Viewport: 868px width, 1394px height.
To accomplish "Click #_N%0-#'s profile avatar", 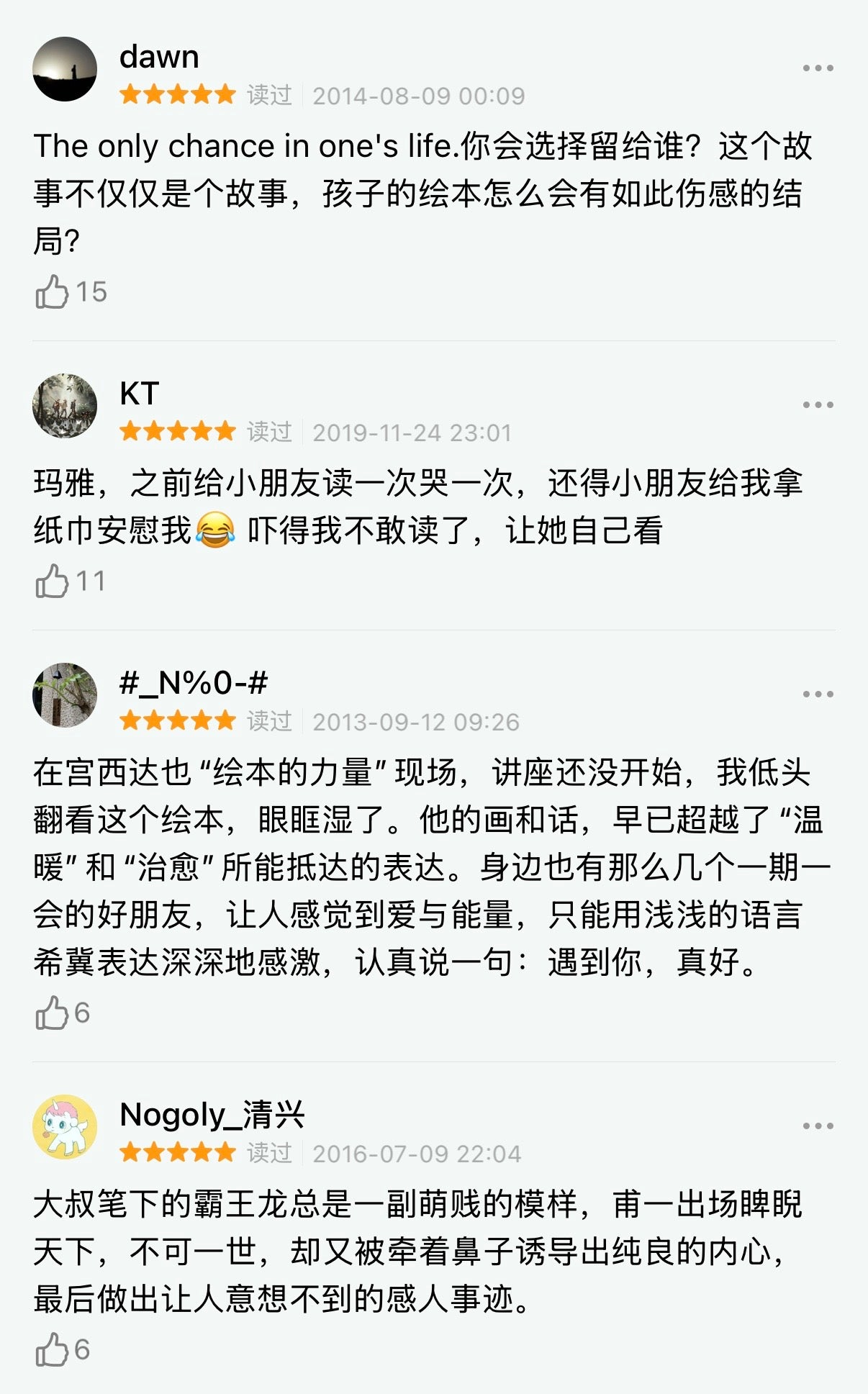I will point(65,694).
